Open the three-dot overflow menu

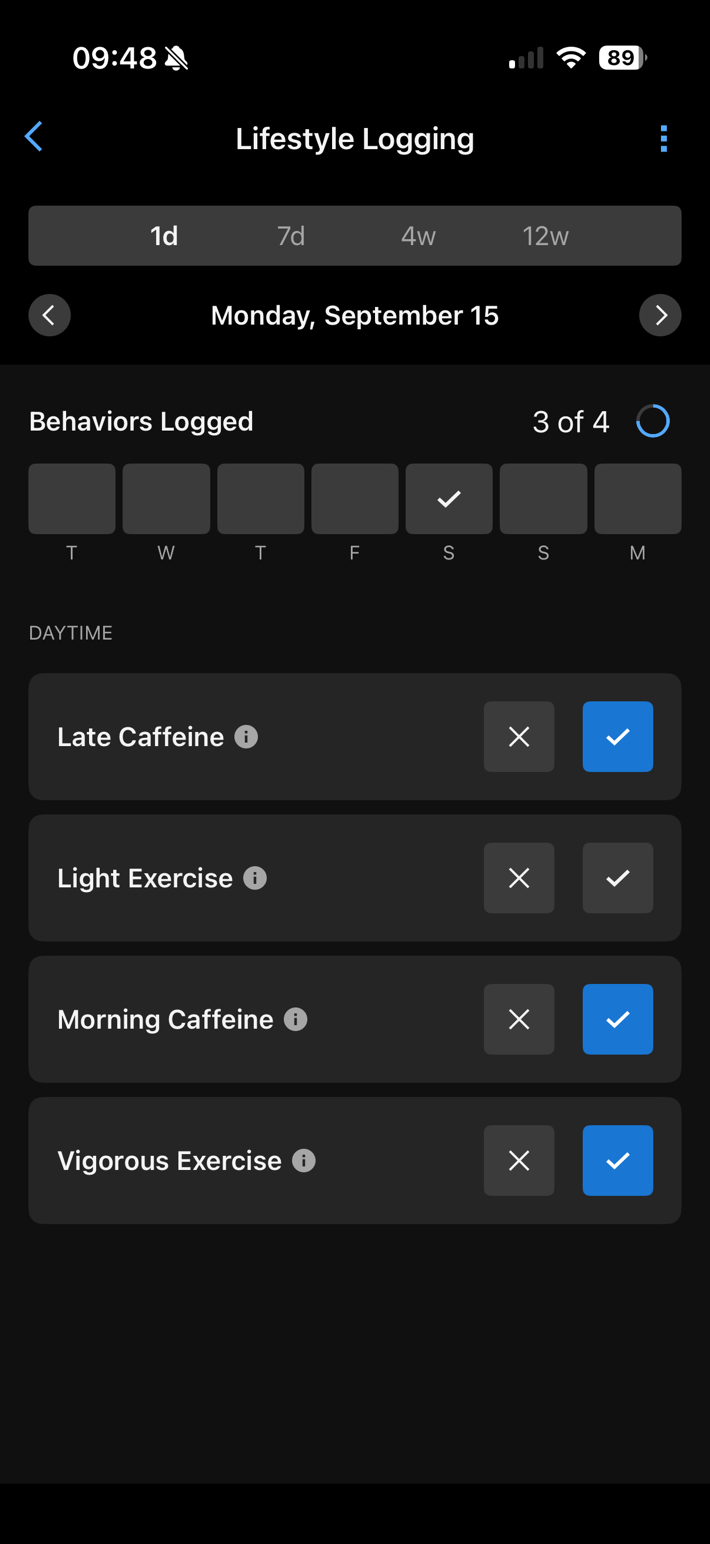point(663,138)
